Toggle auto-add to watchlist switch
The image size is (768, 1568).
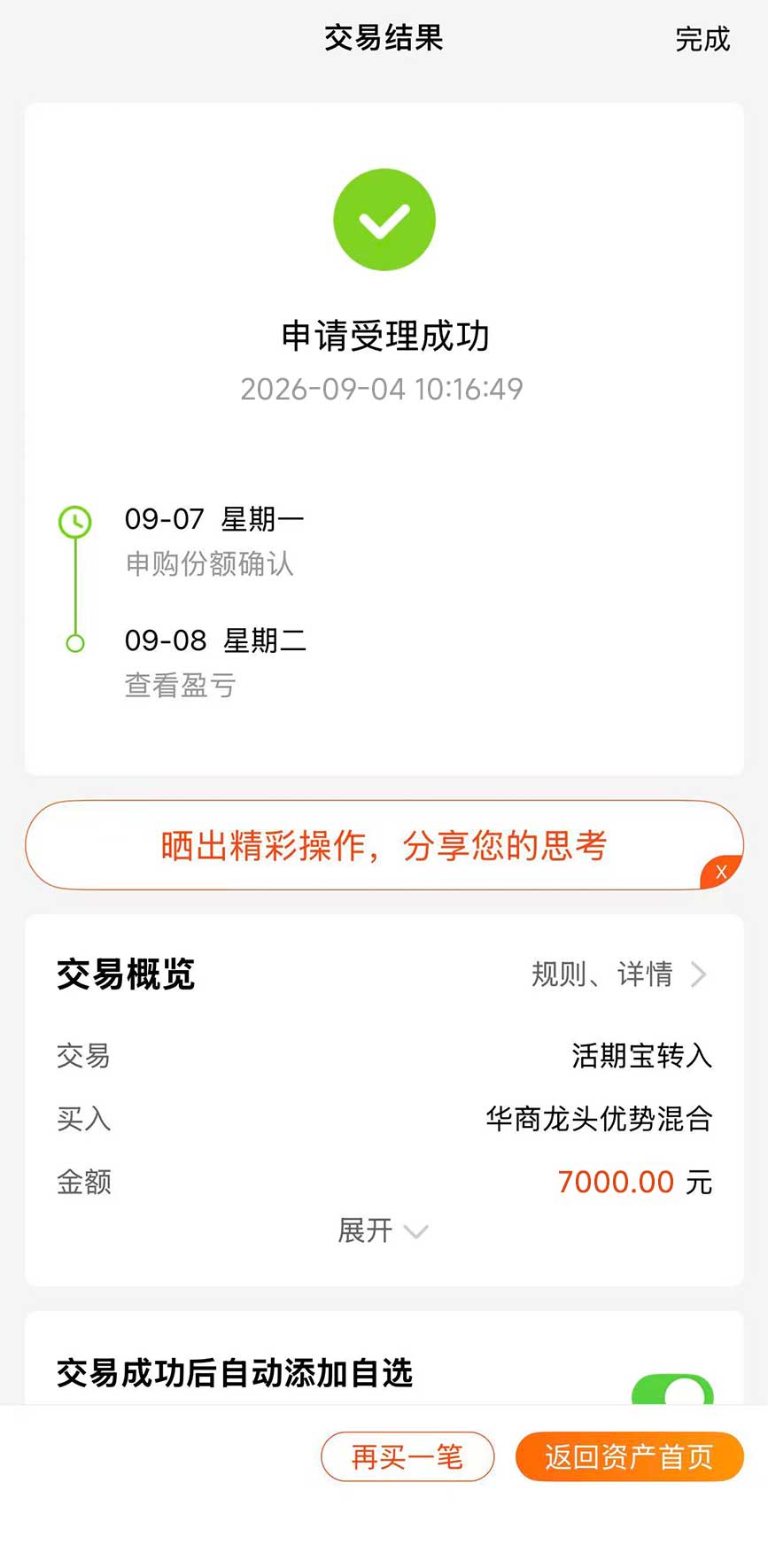[x=672, y=1391]
